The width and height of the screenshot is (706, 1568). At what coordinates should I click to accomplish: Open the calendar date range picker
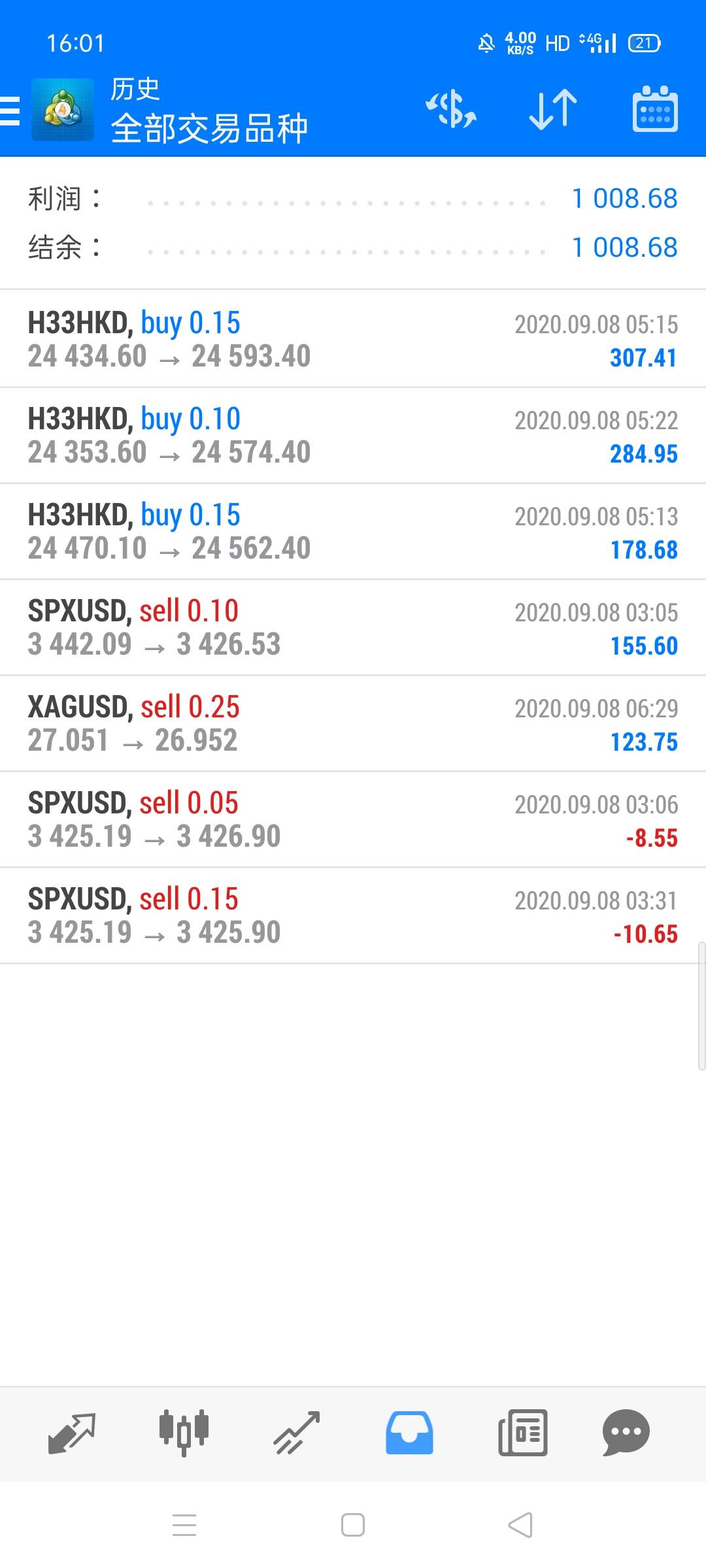(655, 109)
